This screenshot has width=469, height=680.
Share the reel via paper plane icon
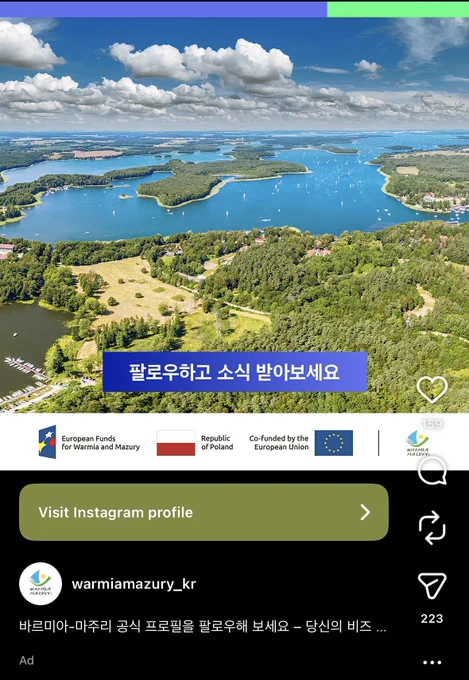point(432,586)
